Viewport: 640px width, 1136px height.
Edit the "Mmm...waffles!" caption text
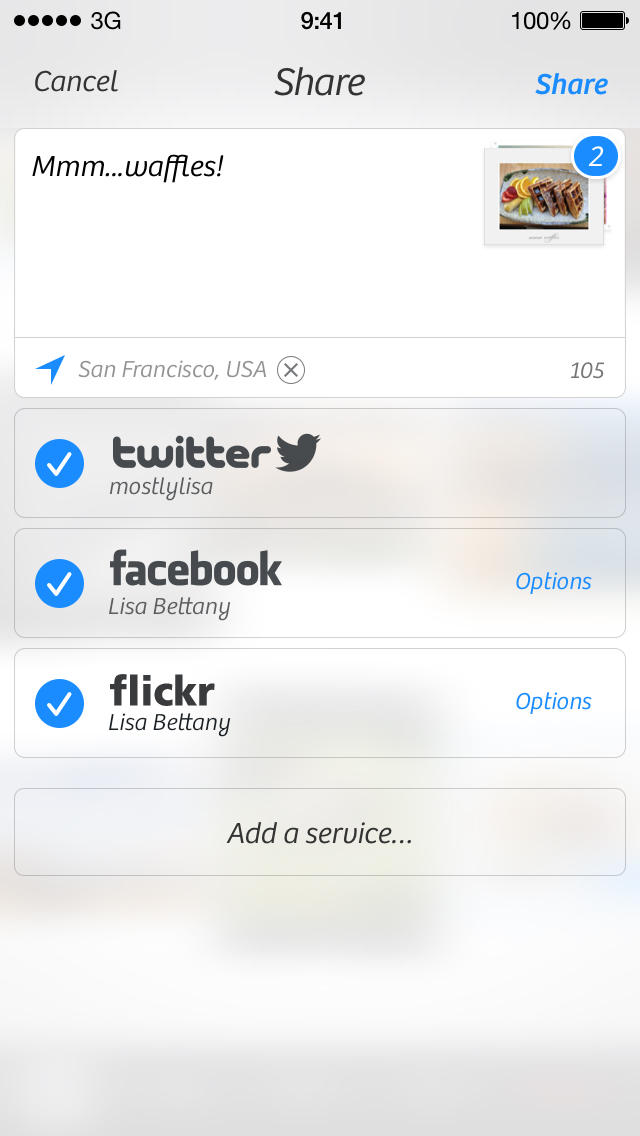(128, 166)
